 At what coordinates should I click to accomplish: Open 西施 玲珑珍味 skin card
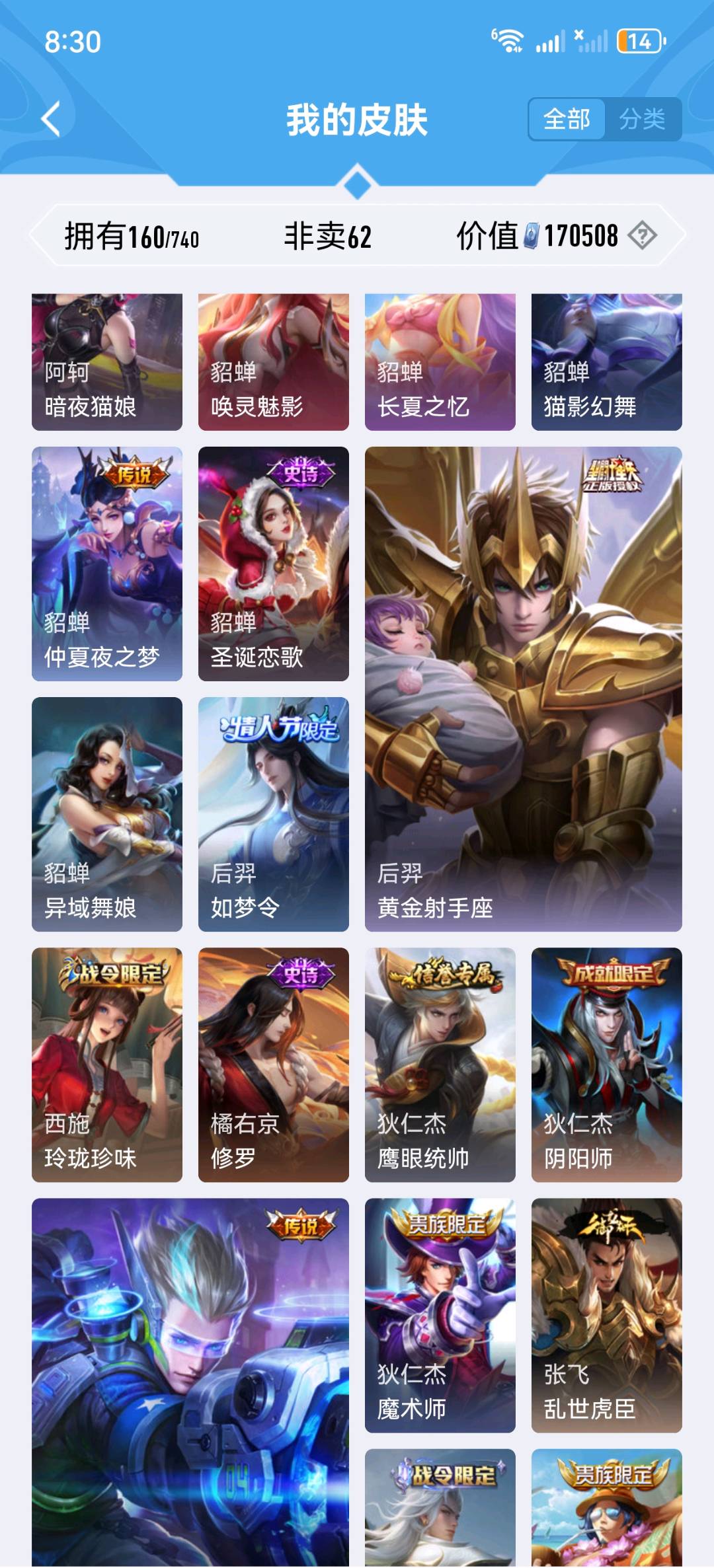point(107,1064)
